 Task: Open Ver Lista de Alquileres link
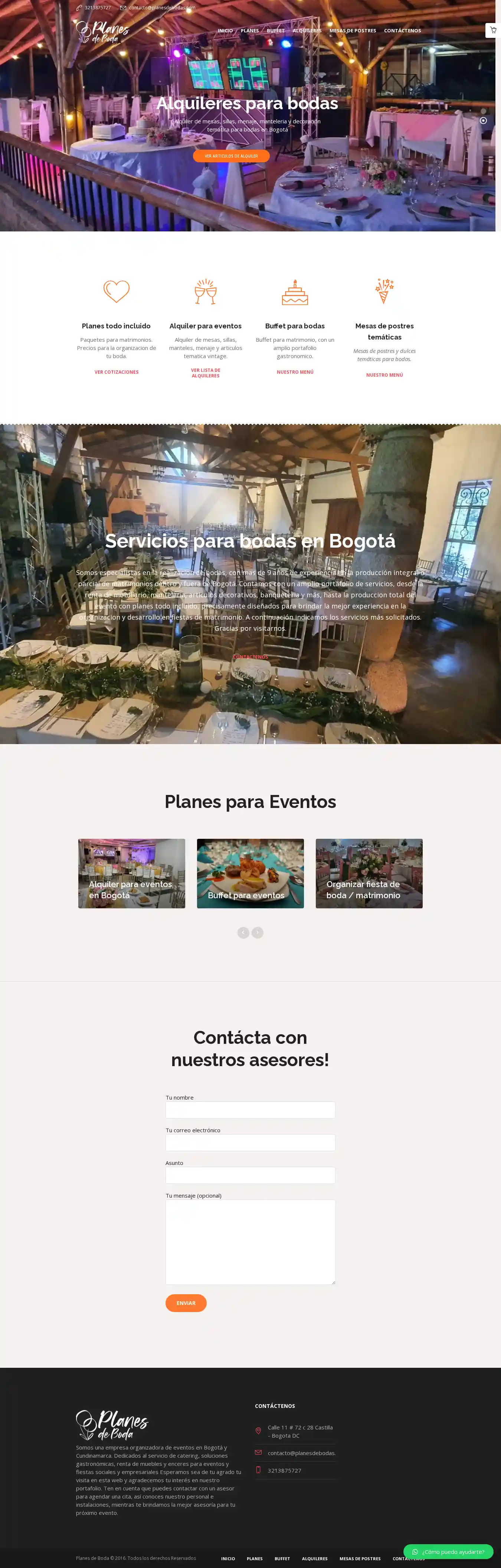tap(206, 373)
